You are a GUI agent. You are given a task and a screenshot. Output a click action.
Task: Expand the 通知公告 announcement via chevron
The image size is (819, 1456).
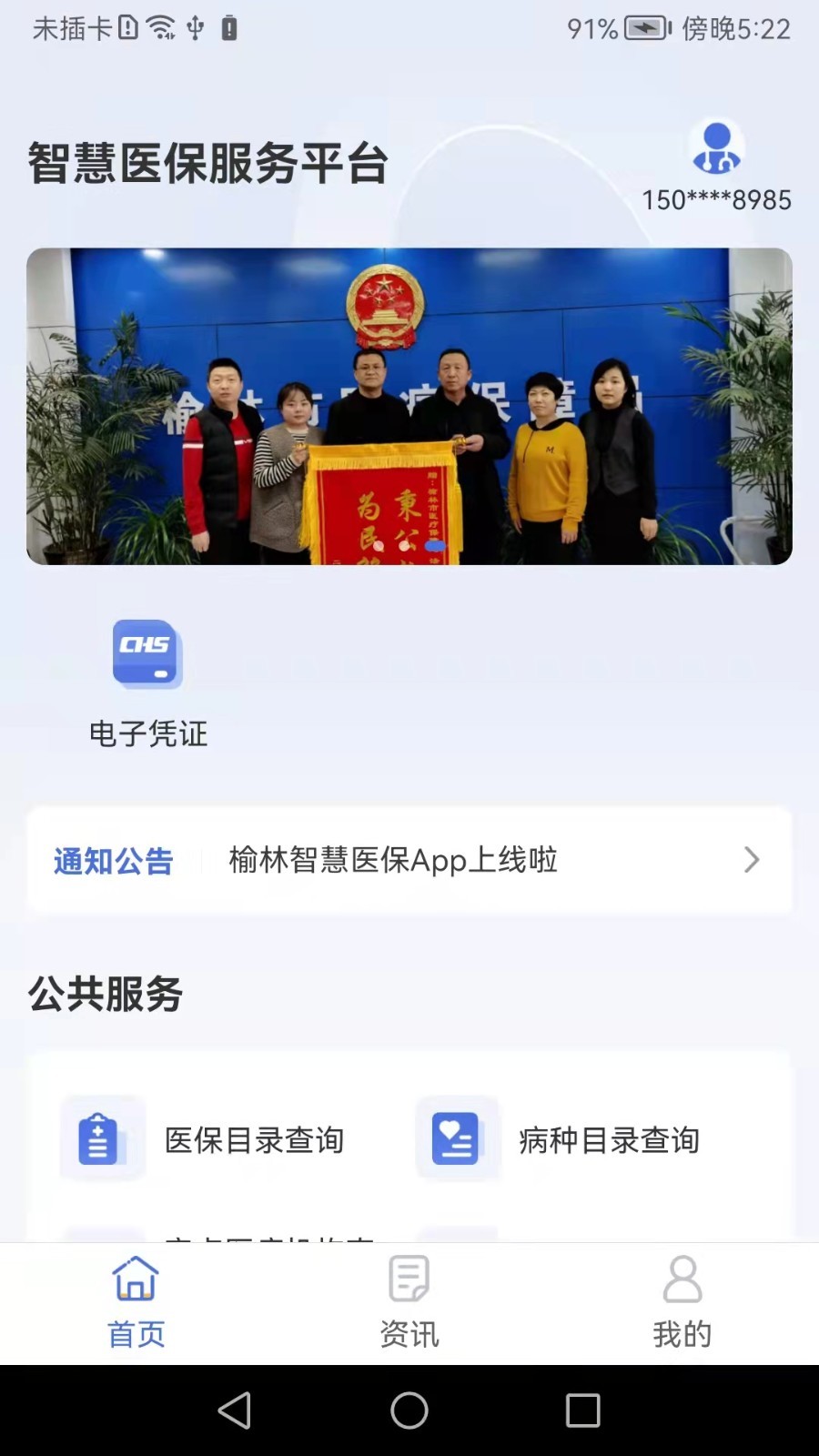[752, 859]
